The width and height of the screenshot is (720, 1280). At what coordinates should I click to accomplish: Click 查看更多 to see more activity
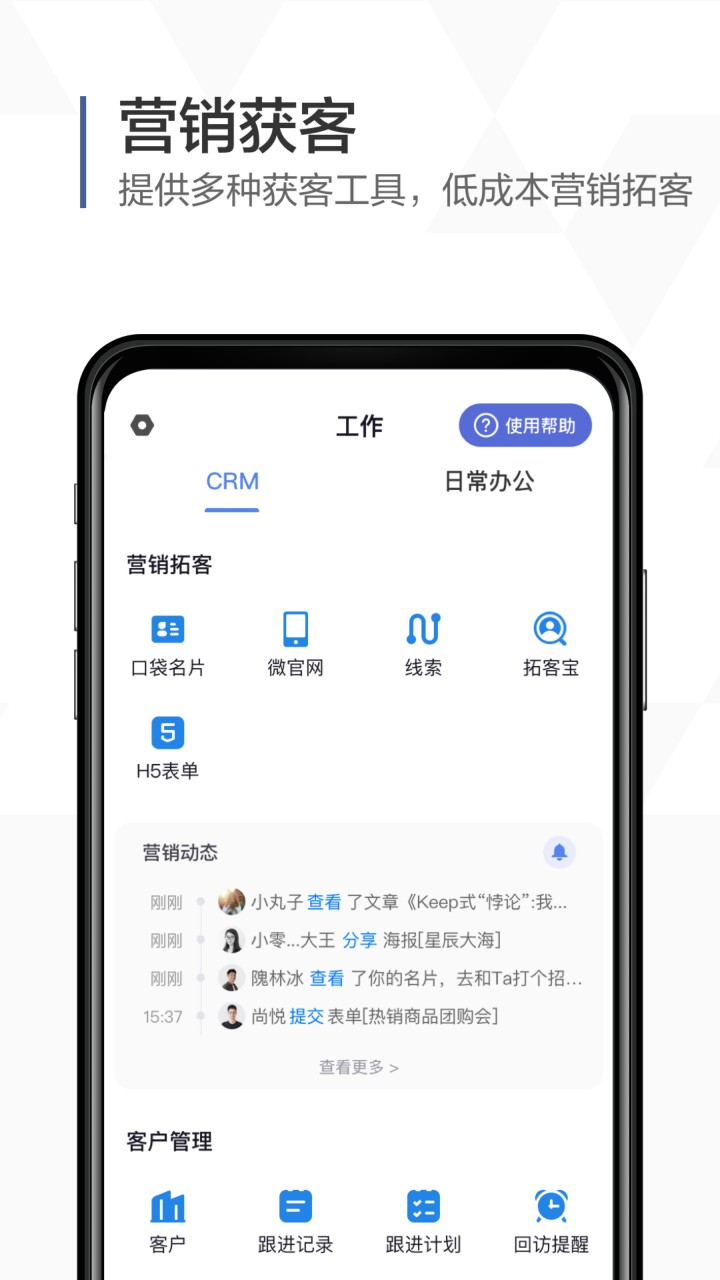[x=357, y=1067]
